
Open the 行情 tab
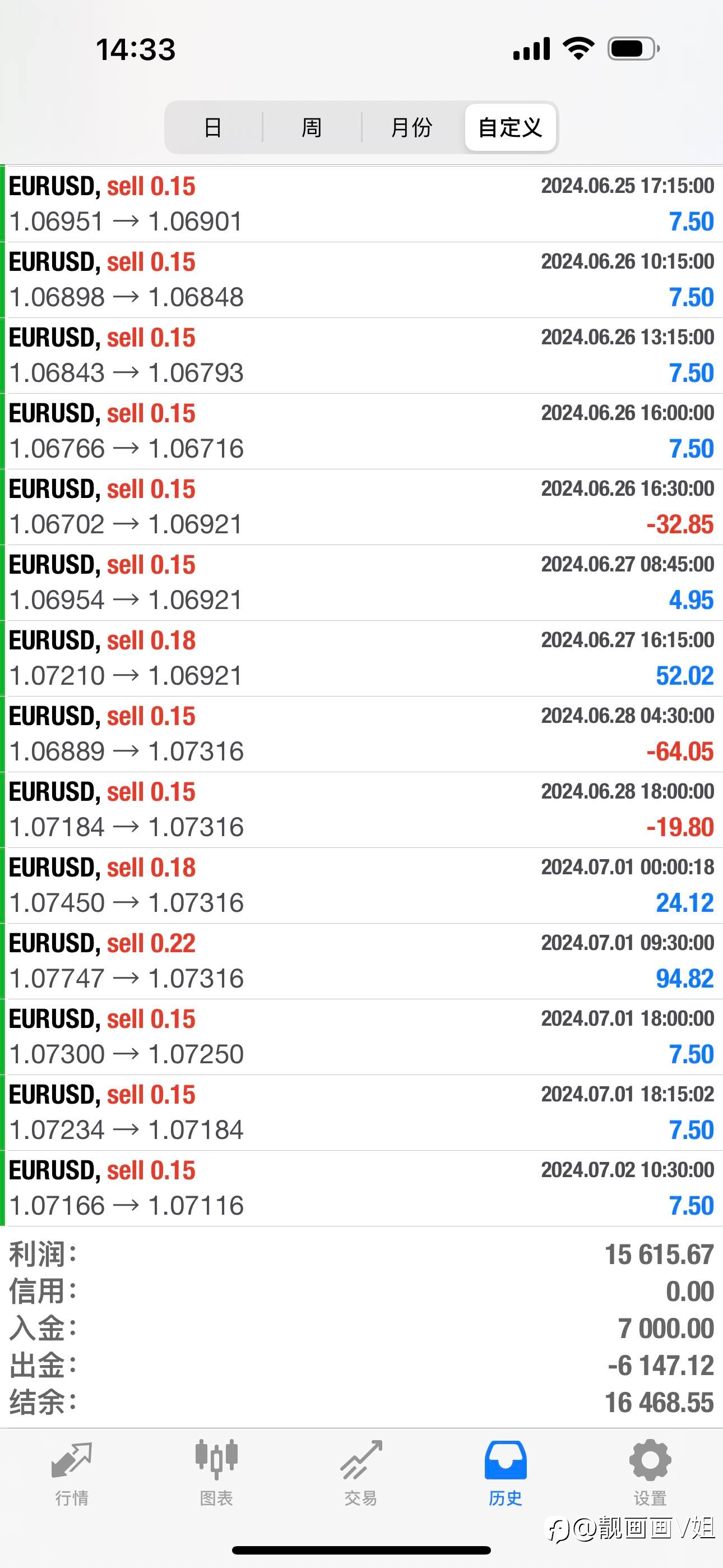(x=72, y=1472)
